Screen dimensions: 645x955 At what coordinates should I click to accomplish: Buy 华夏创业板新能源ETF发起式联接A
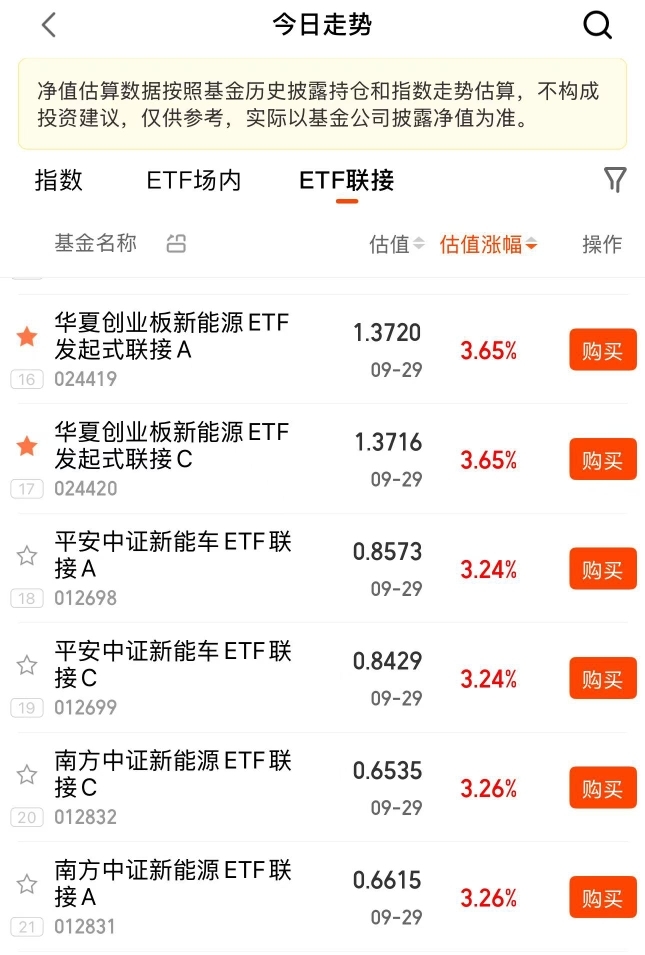[x=602, y=351]
